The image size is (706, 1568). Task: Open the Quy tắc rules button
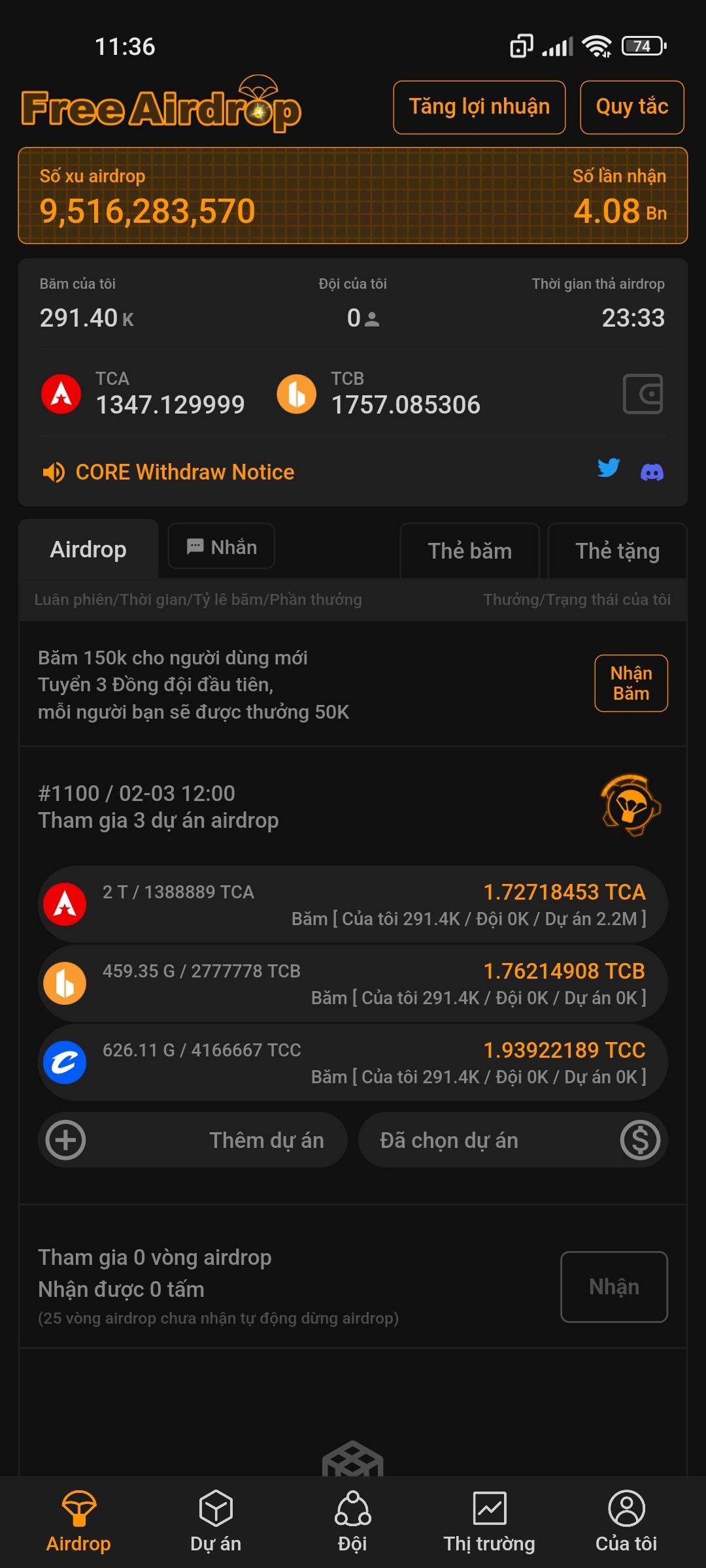[x=631, y=107]
